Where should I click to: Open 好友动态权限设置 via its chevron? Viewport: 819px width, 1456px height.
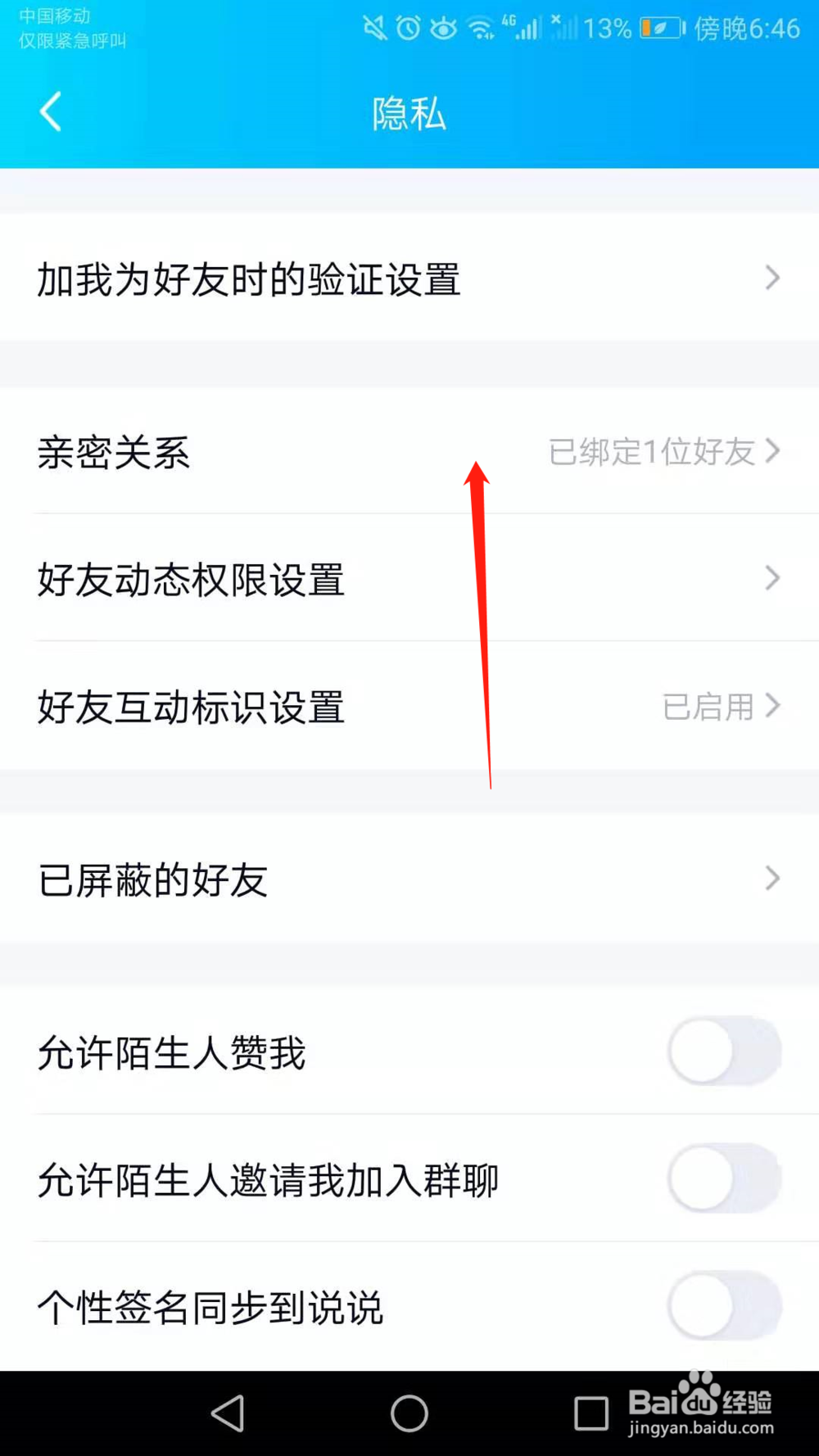[771, 579]
